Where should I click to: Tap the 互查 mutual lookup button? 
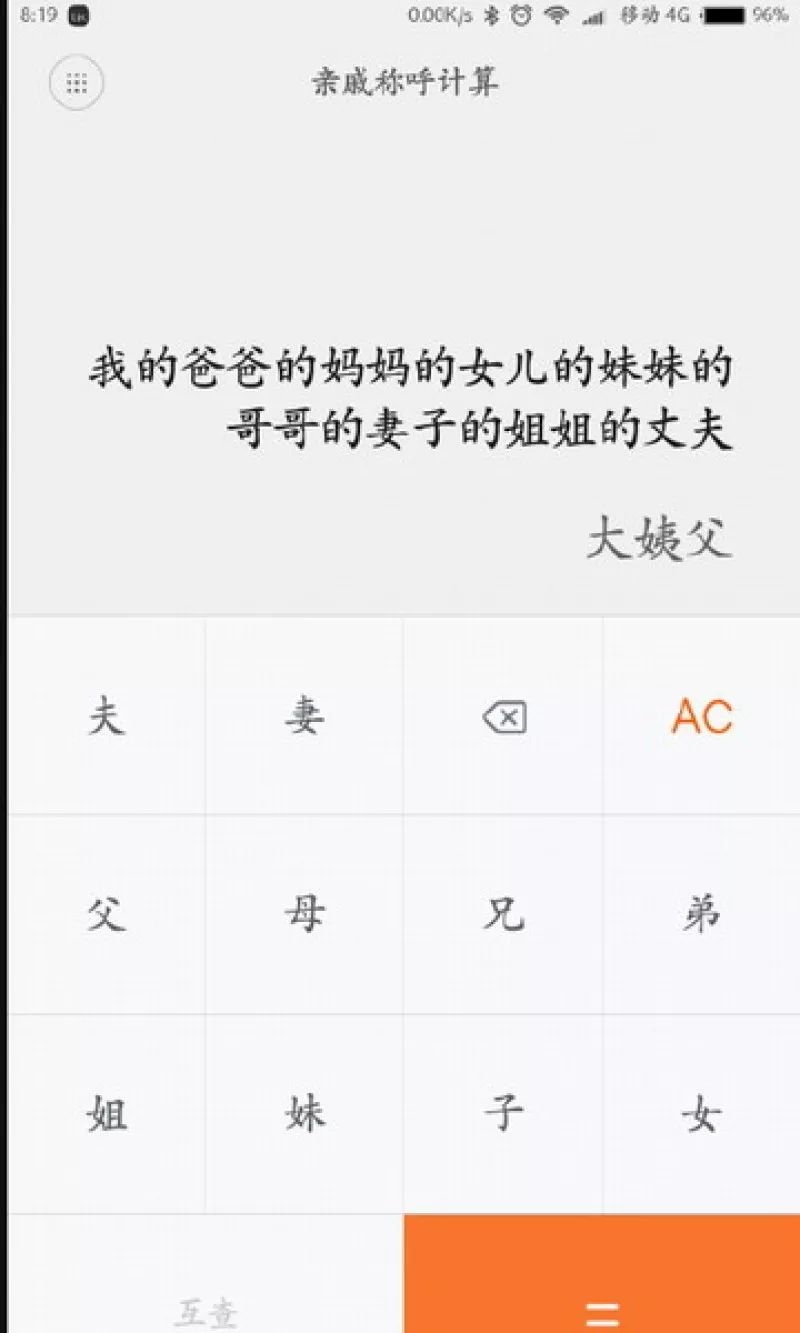206,1274
